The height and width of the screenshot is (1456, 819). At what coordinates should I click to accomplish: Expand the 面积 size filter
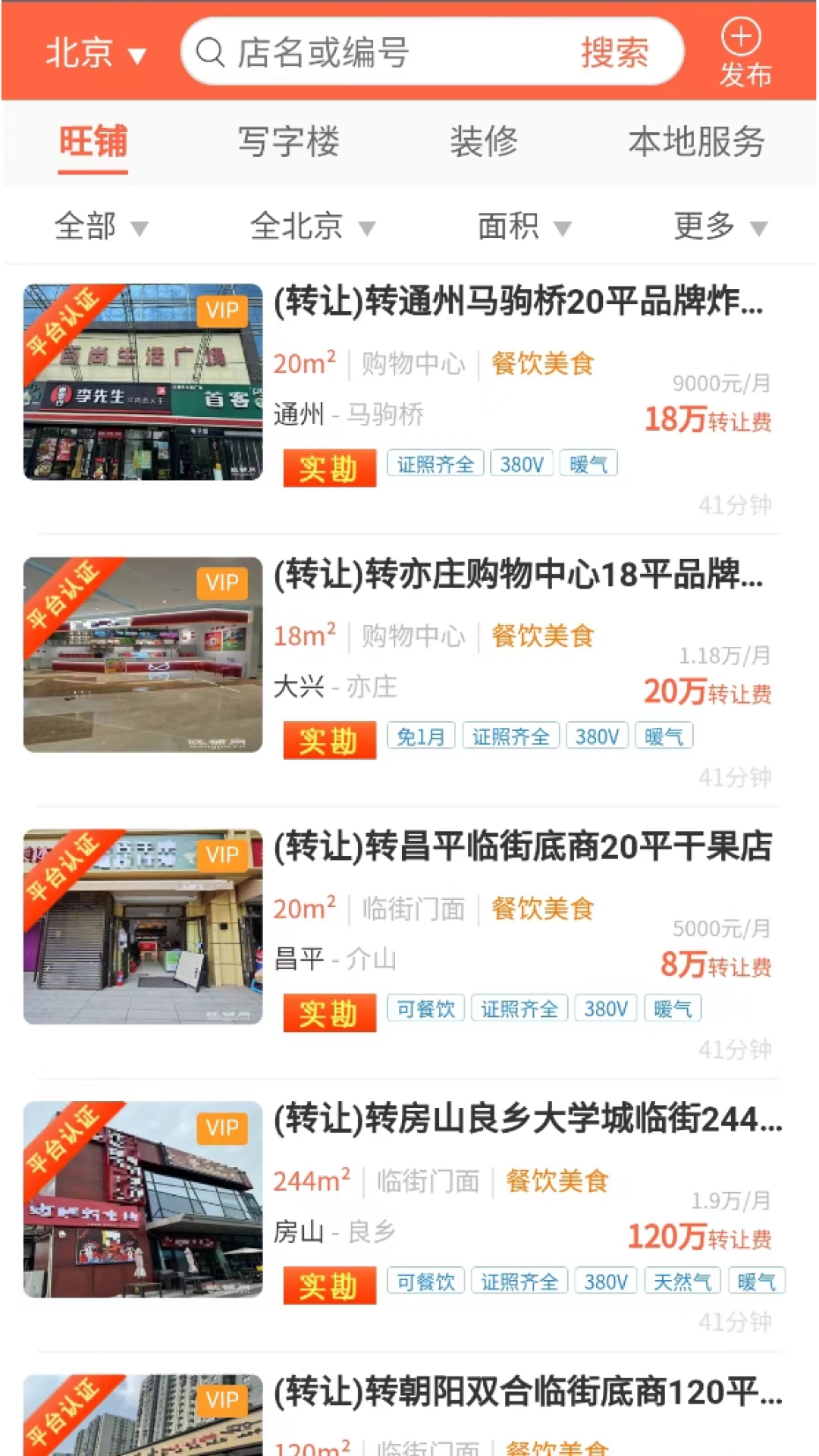pos(523,226)
